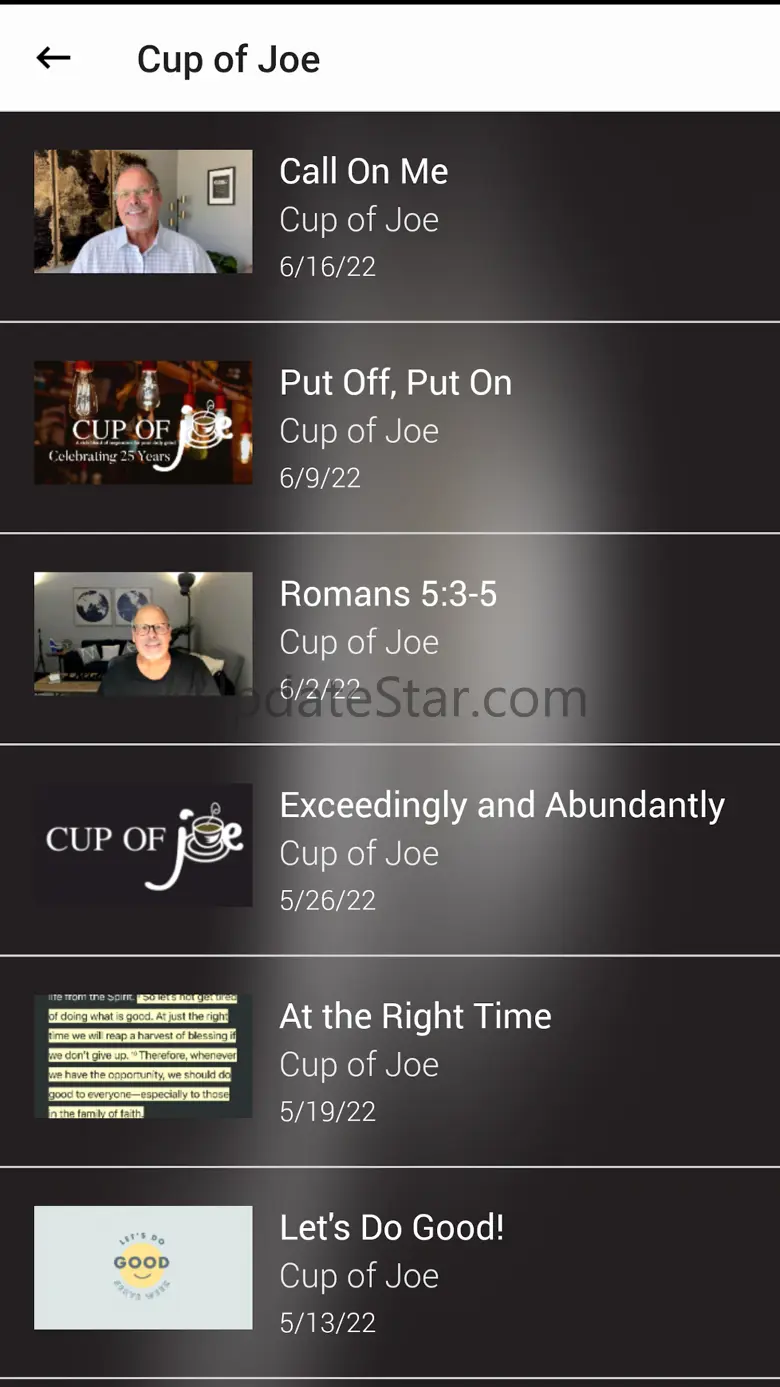This screenshot has width=780, height=1387.
Task: Go back using the arrow icon
Action: click(x=53, y=59)
